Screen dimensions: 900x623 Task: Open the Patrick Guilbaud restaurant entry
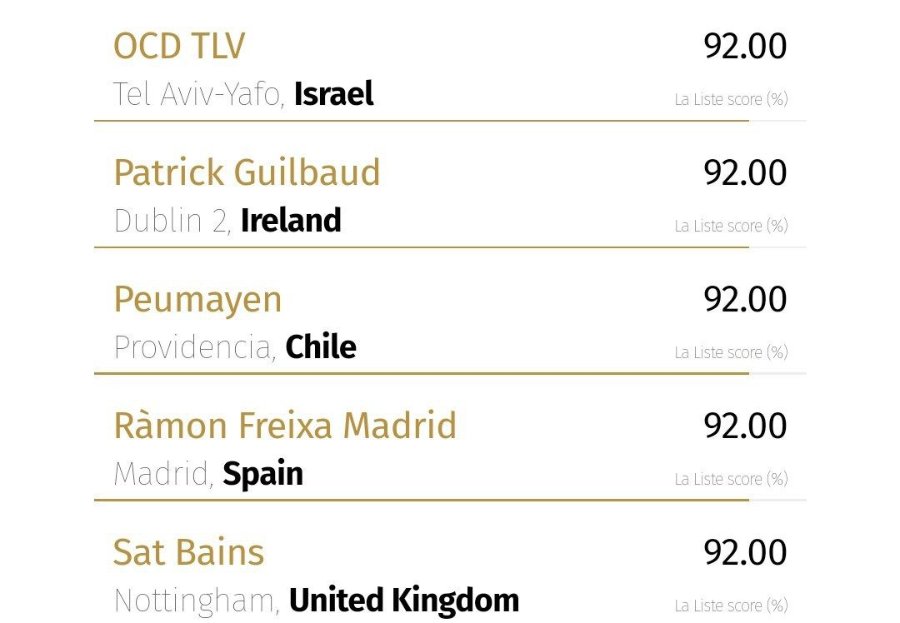click(247, 172)
